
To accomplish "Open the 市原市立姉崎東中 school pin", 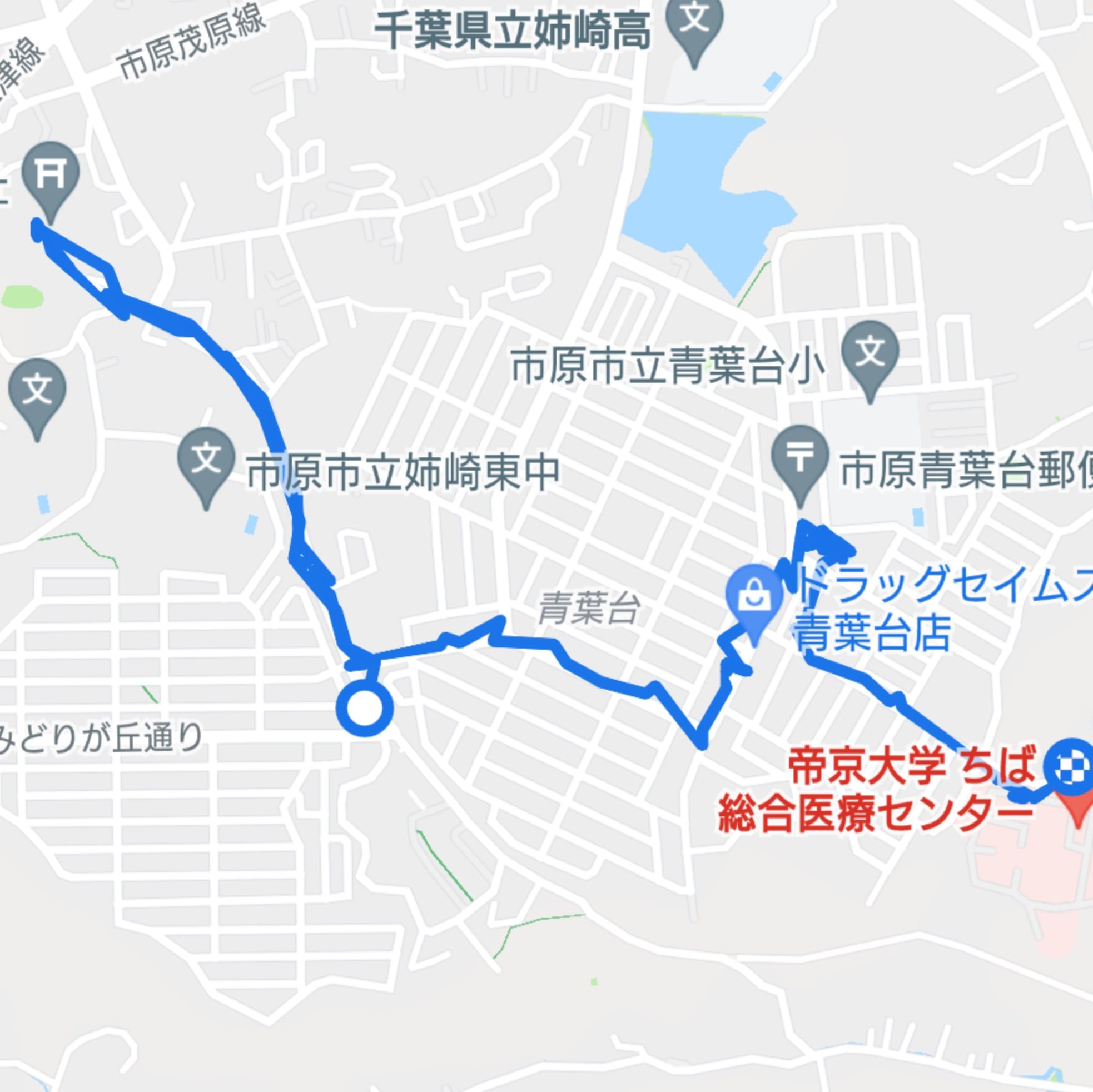I will pyautogui.click(x=206, y=460).
